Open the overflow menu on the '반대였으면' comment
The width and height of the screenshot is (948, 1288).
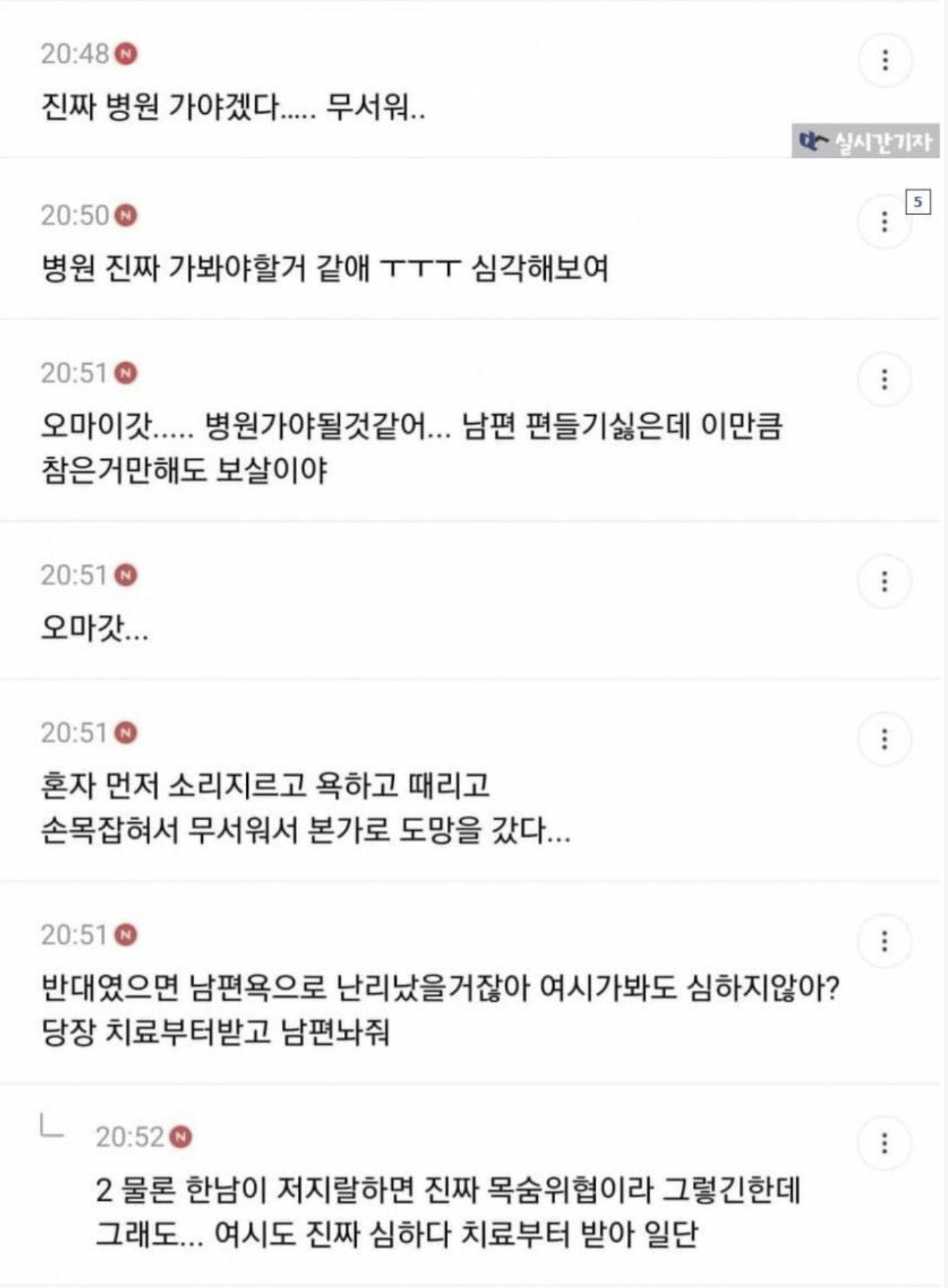884,942
